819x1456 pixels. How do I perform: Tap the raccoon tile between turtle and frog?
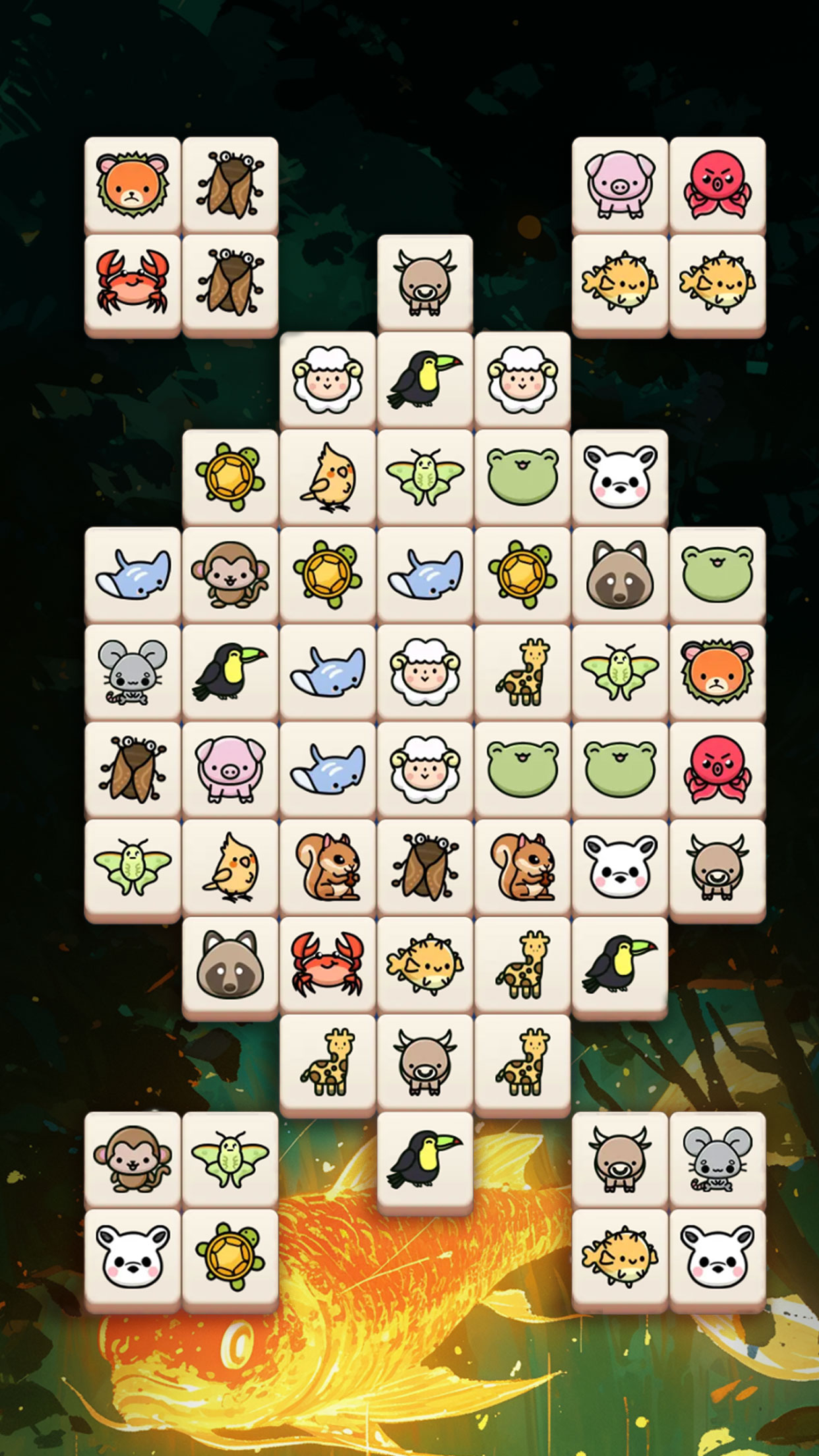pyautogui.click(x=619, y=574)
